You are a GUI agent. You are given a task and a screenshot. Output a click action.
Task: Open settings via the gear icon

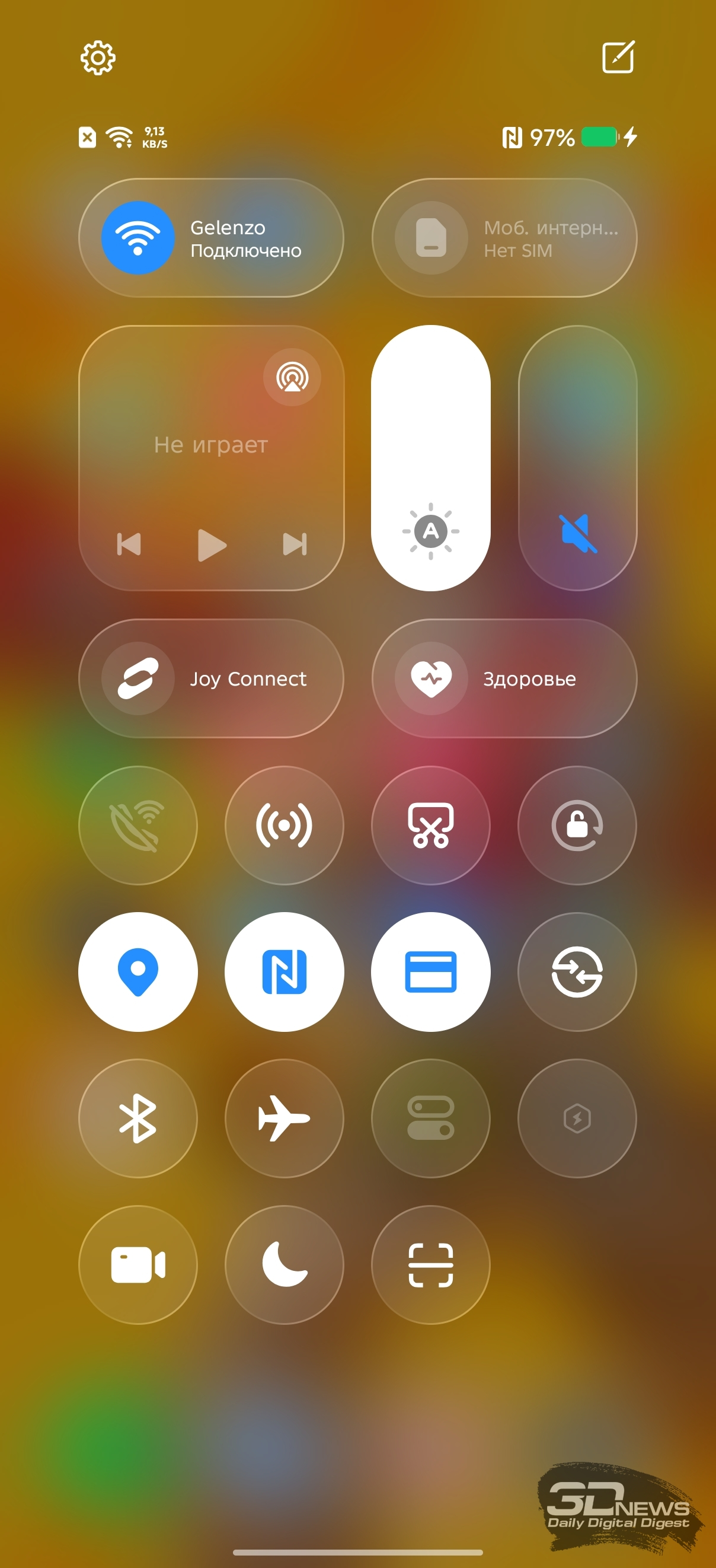98,58
